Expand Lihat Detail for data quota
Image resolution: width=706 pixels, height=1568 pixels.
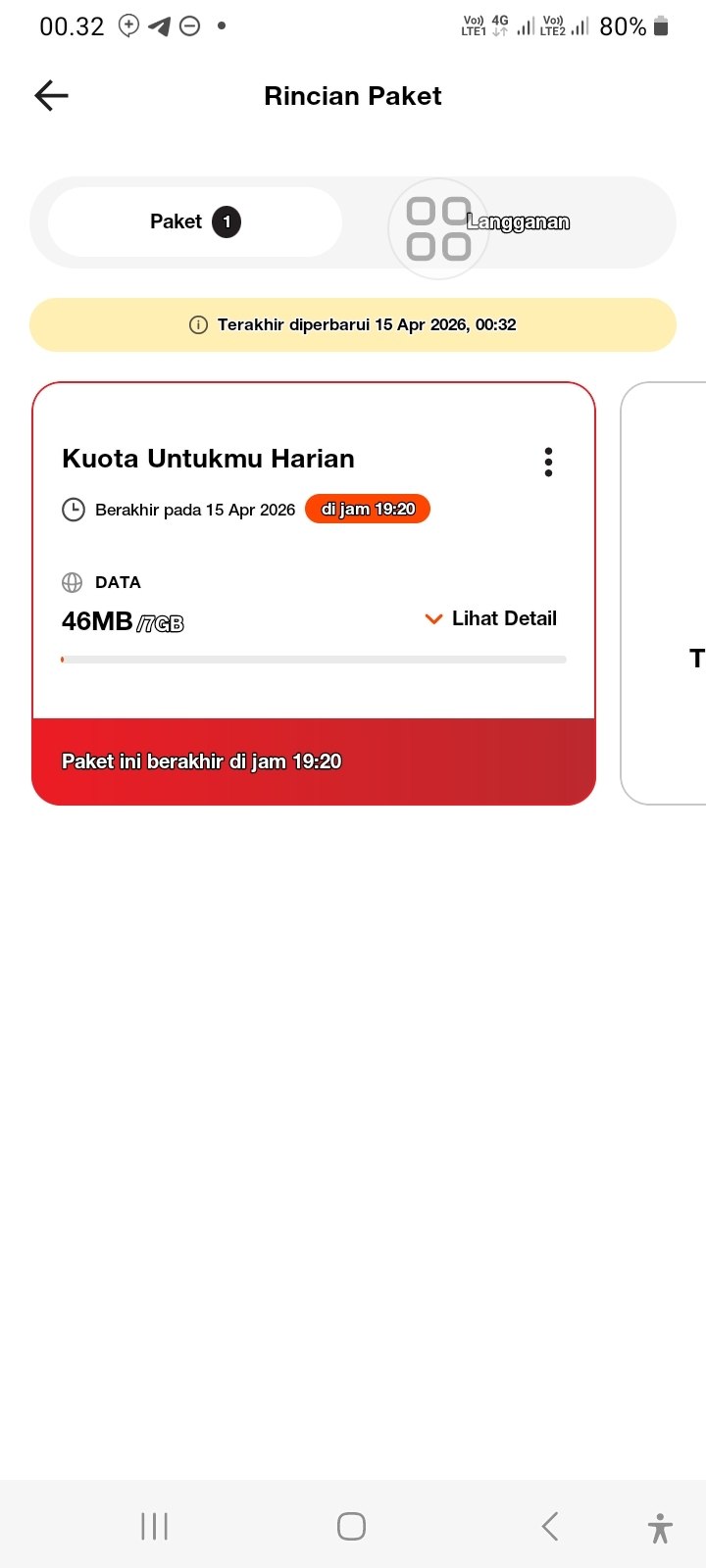click(x=490, y=618)
